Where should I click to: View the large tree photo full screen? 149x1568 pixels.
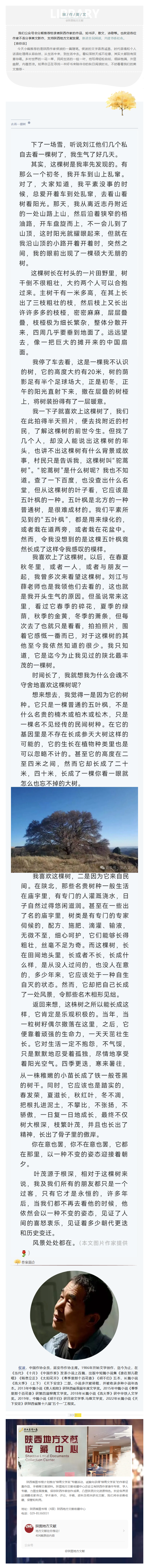pos(74,822)
